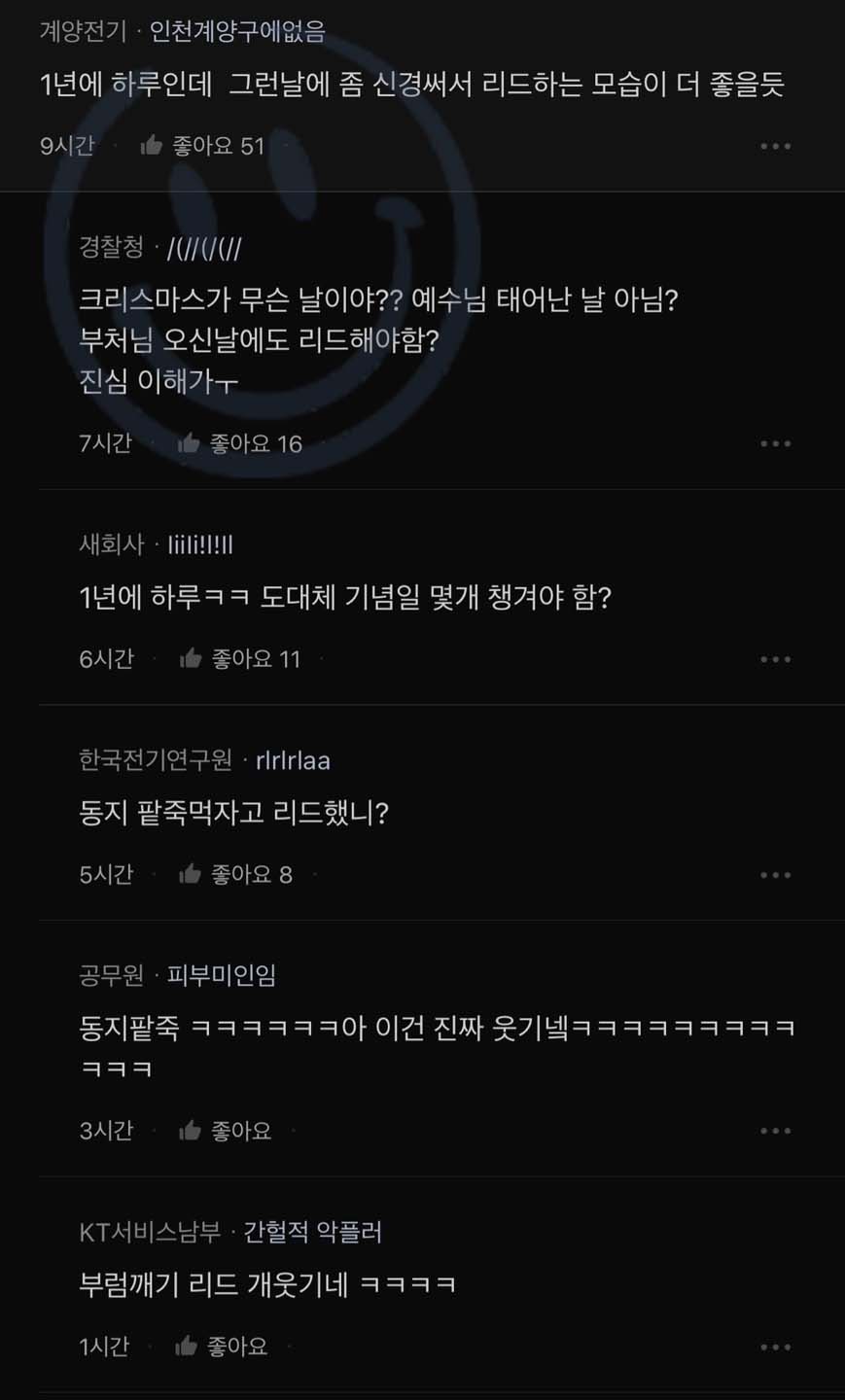Open more options on 경찰청's reply
This screenshot has width=845, height=1400.
point(775,444)
